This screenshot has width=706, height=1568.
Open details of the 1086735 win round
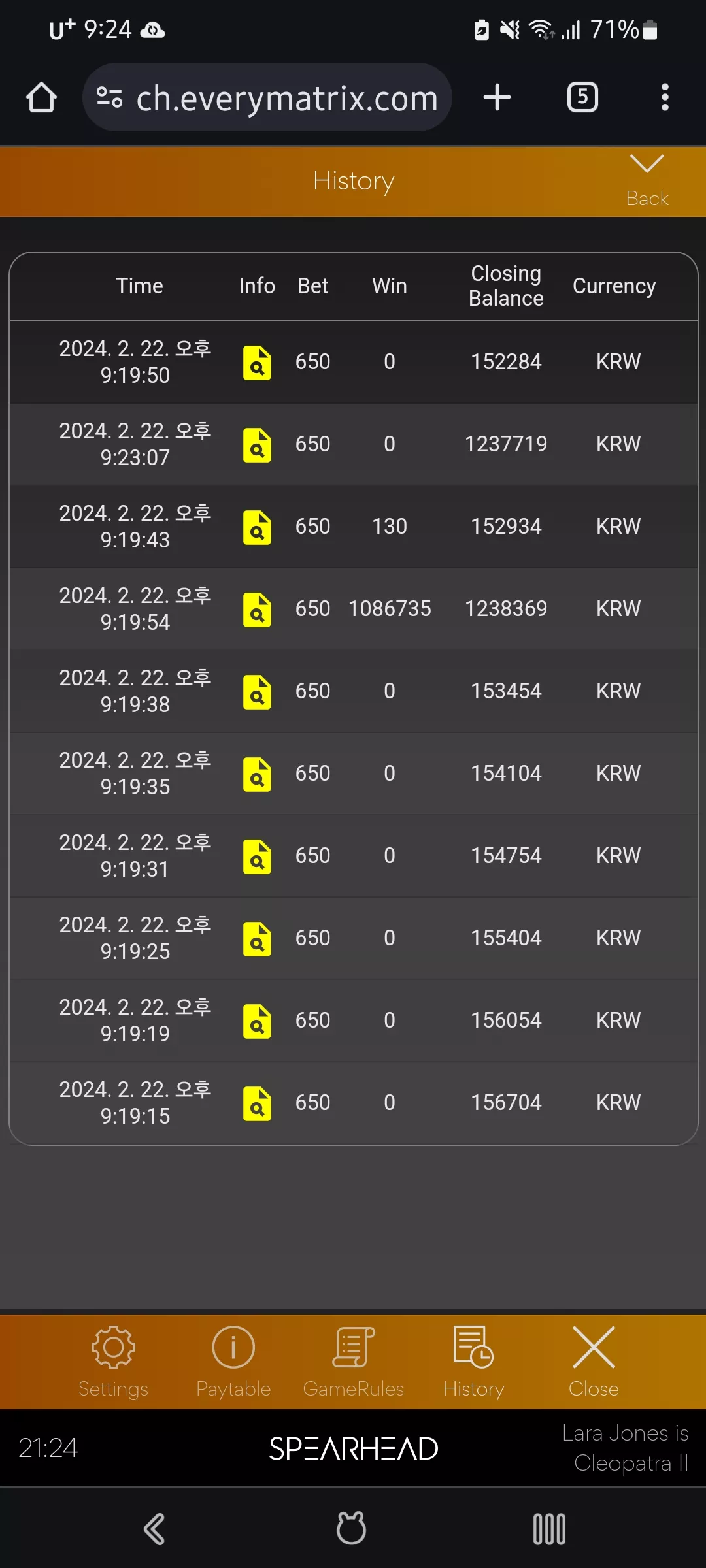pos(257,610)
